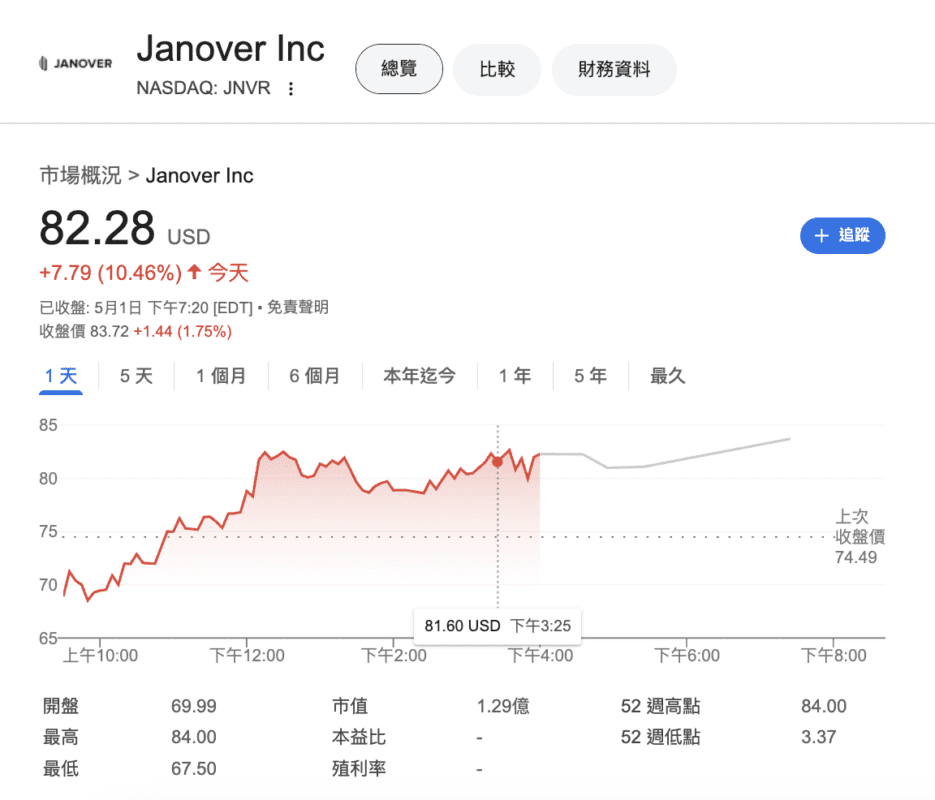Viewport: 935px width, 800px height.
Task: View the 1 年 chart range
Action: [x=515, y=376]
